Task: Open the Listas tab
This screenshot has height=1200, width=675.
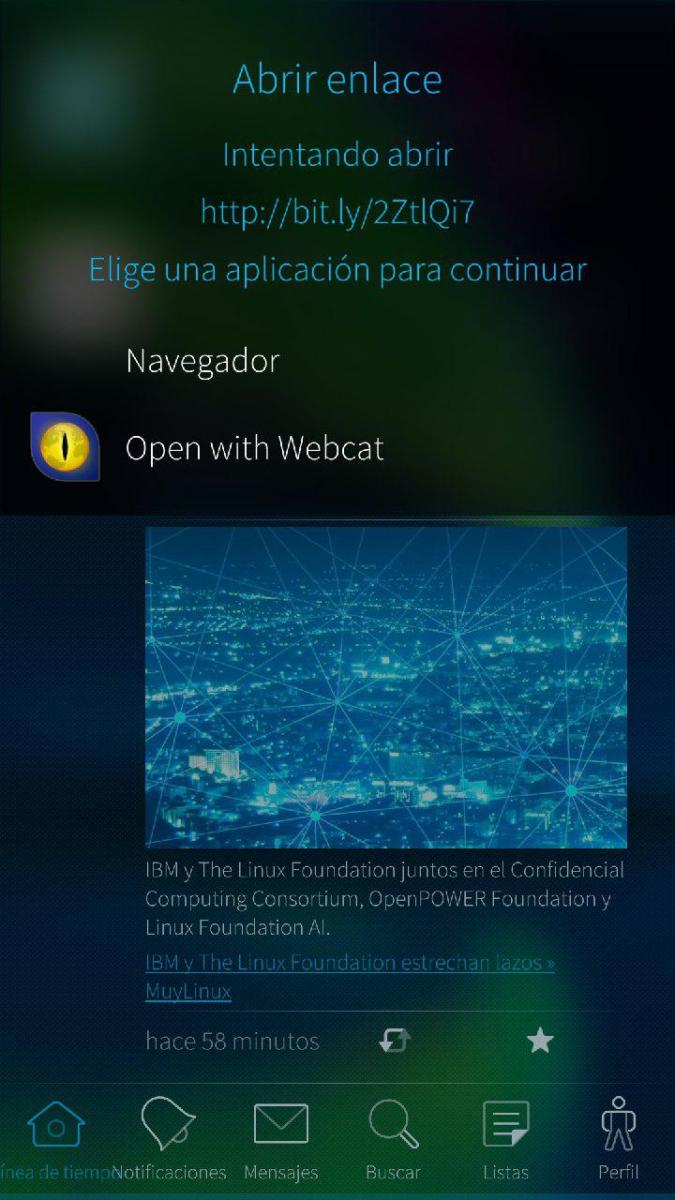Action: [x=505, y=1138]
